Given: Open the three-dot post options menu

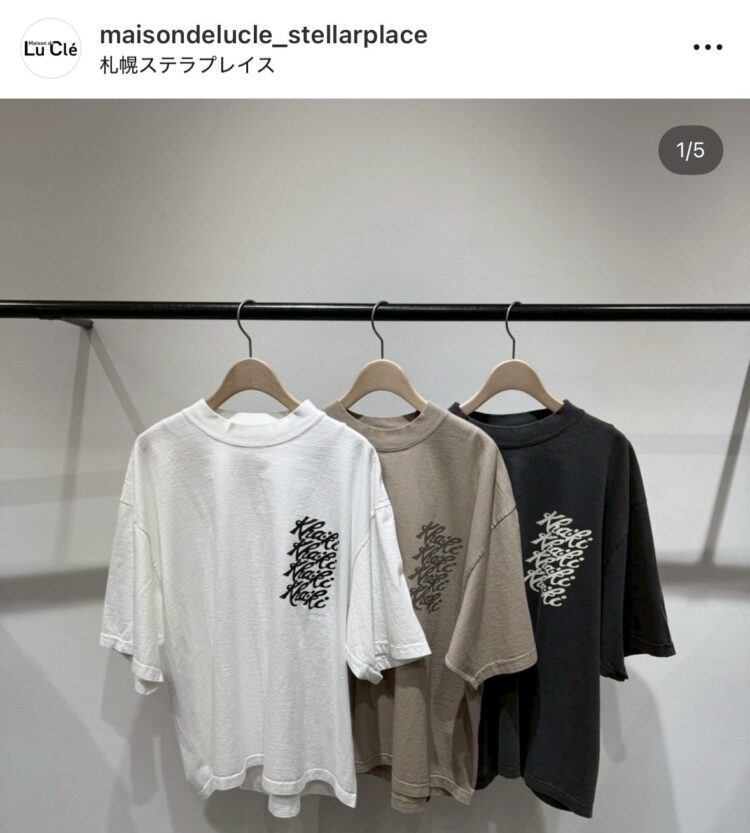Looking at the screenshot, I should click(707, 47).
